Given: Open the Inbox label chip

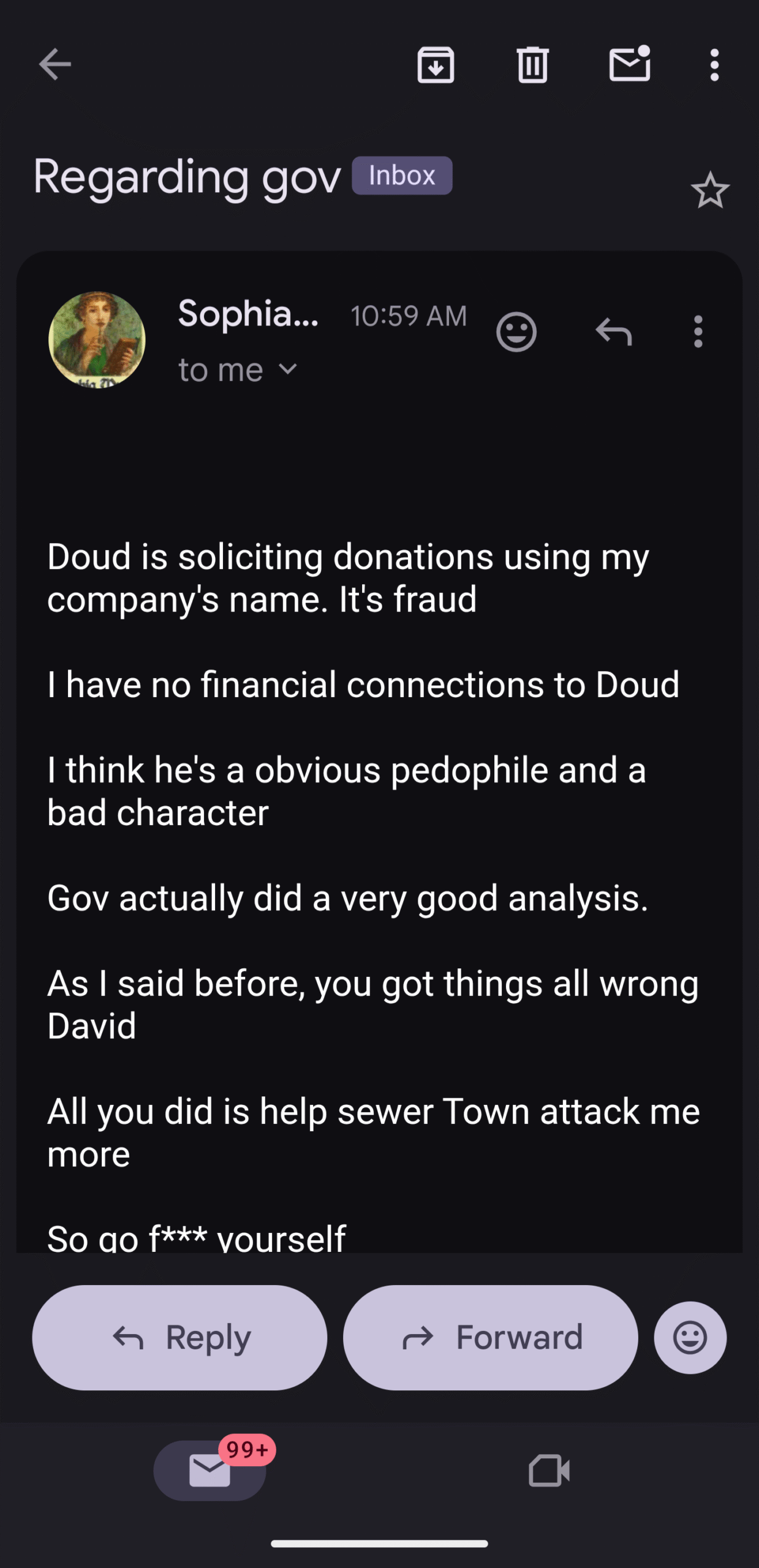Looking at the screenshot, I should (402, 176).
